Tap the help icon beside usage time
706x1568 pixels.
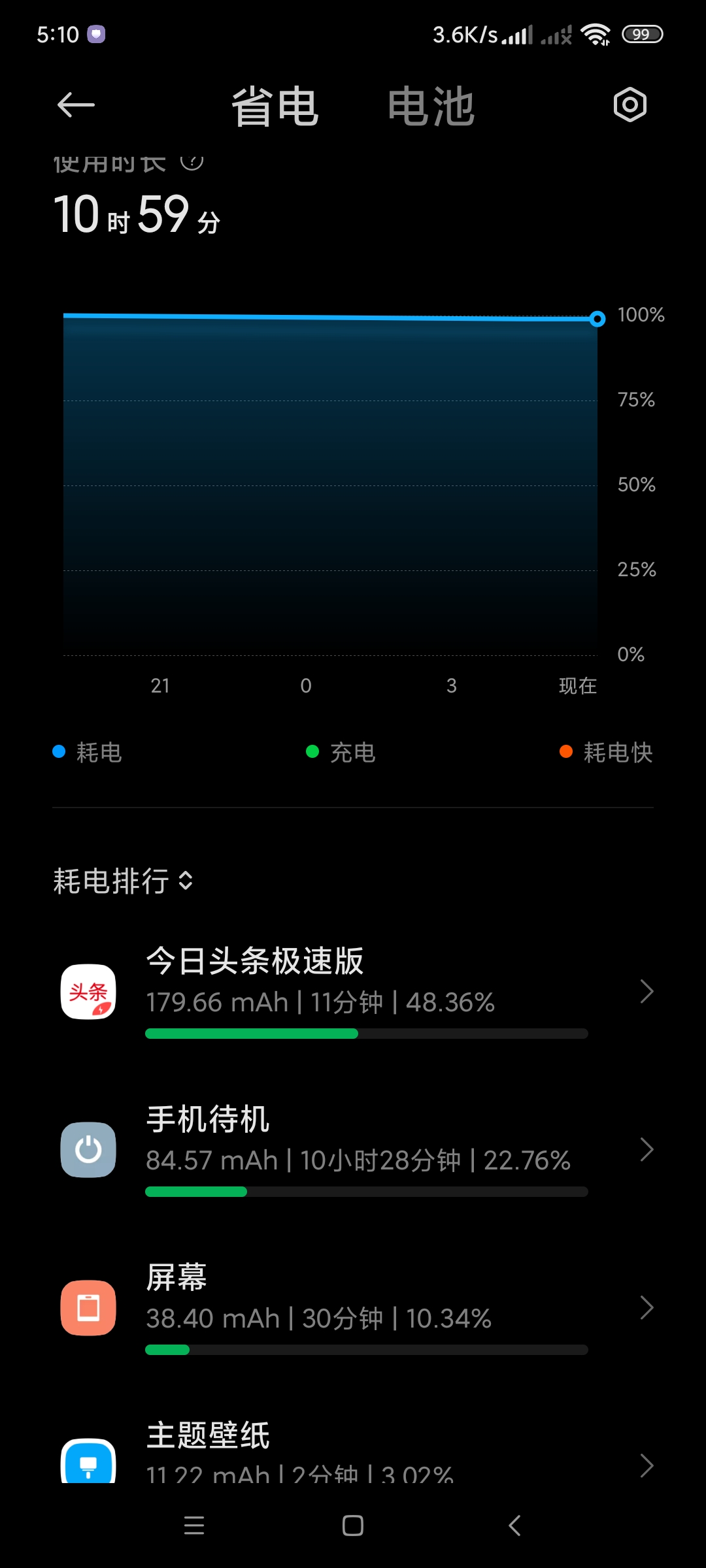pos(192,161)
